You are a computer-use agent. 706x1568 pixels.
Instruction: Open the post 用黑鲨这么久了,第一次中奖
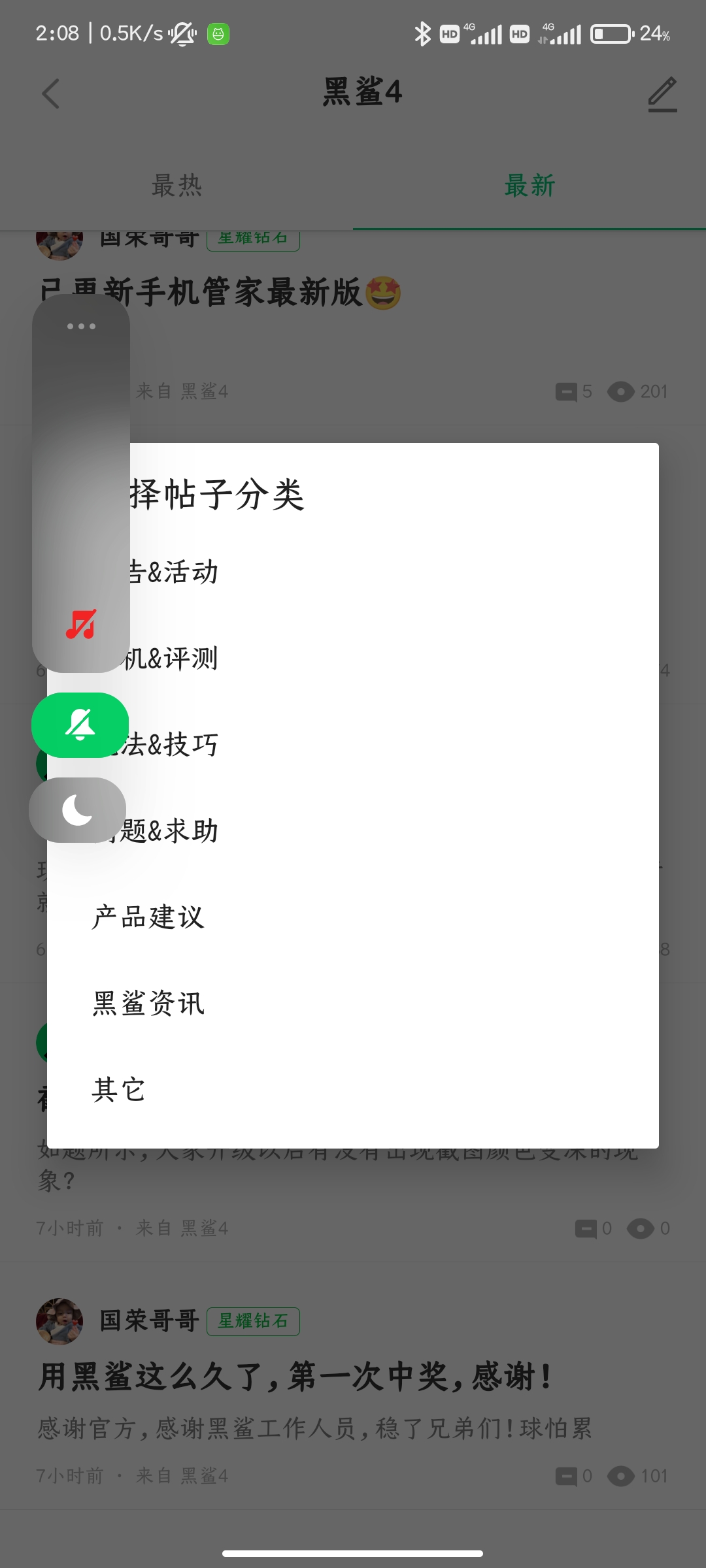tap(294, 1377)
